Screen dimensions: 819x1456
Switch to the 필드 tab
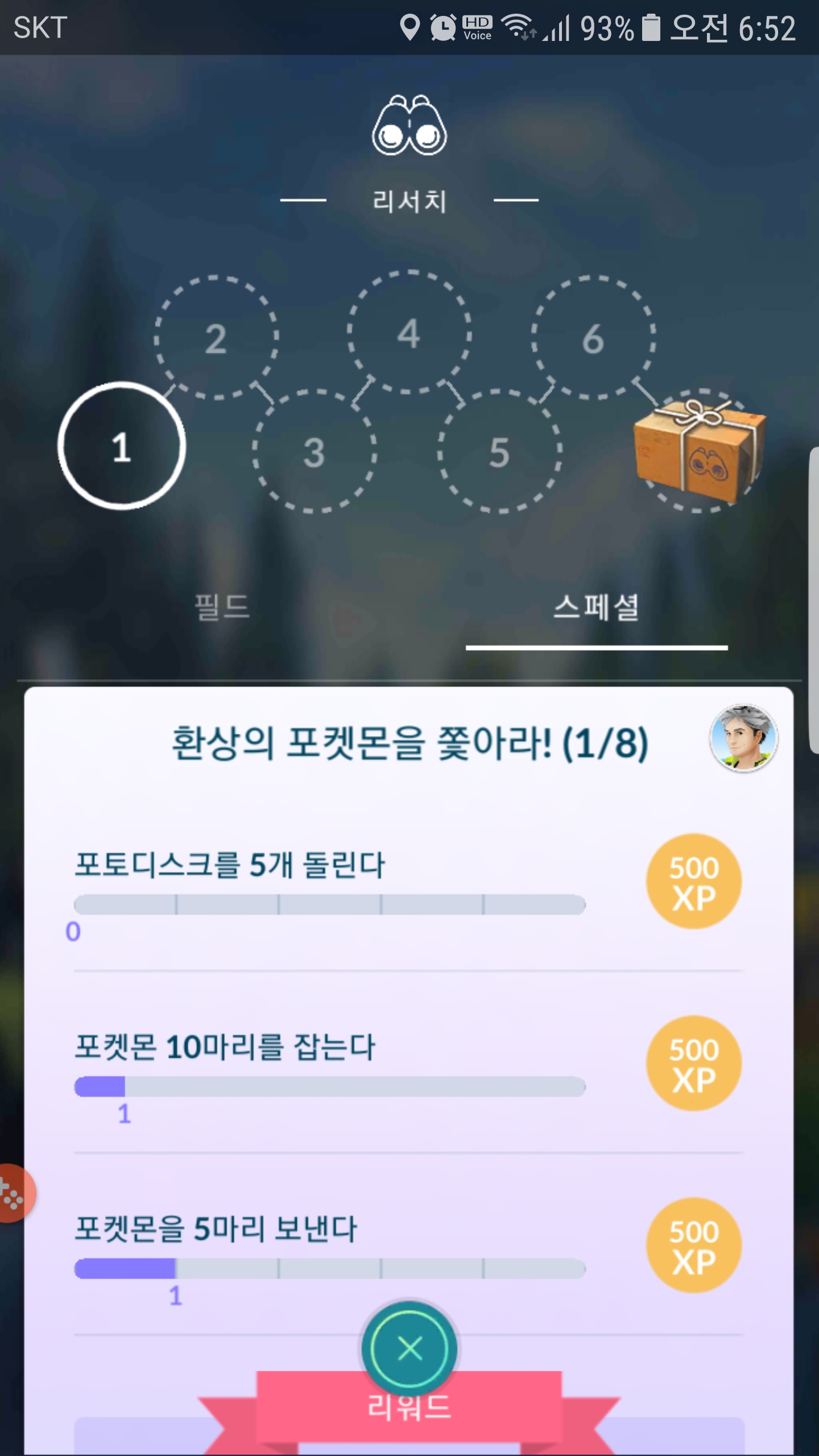pyautogui.click(x=222, y=607)
